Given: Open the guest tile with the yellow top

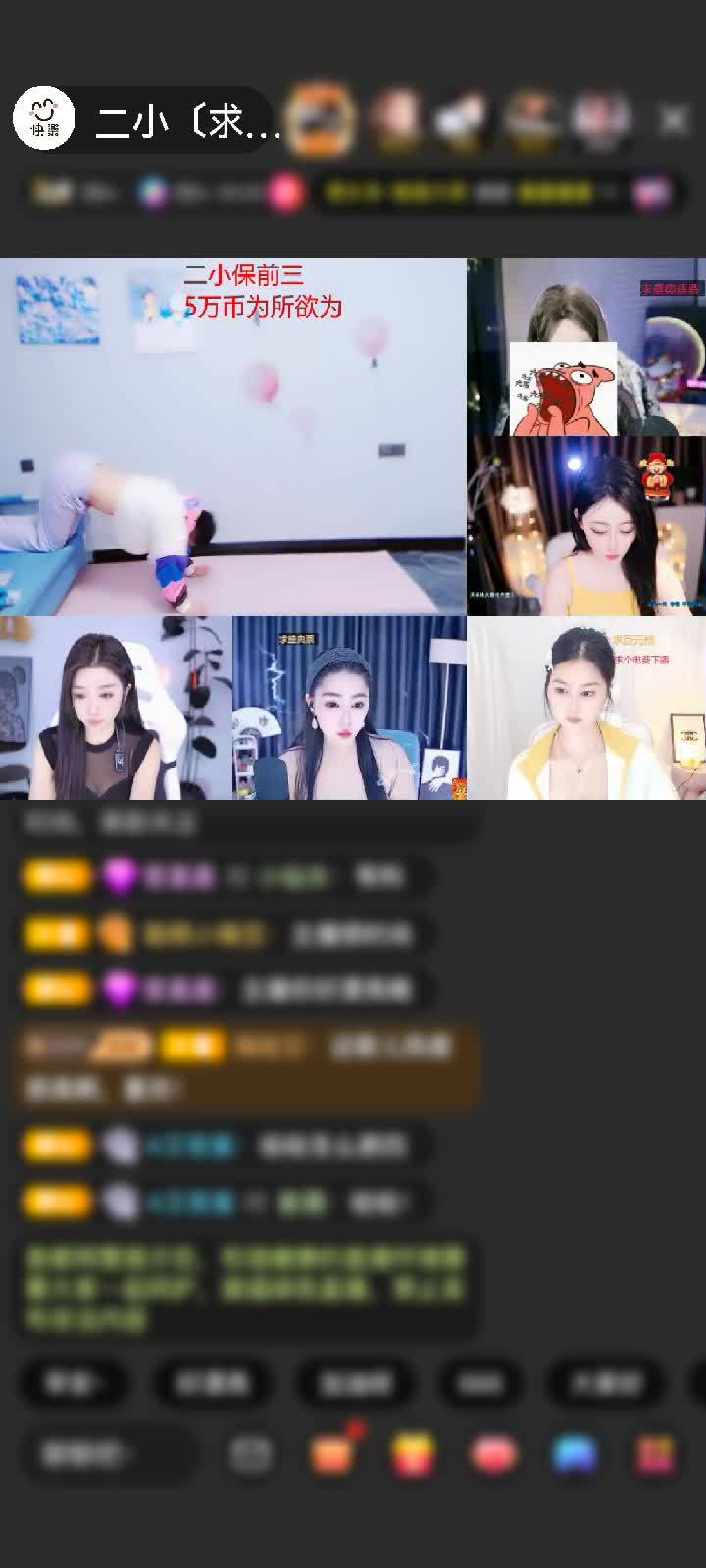Looking at the screenshot, I should pyautogui.click(x=586, y=526).
